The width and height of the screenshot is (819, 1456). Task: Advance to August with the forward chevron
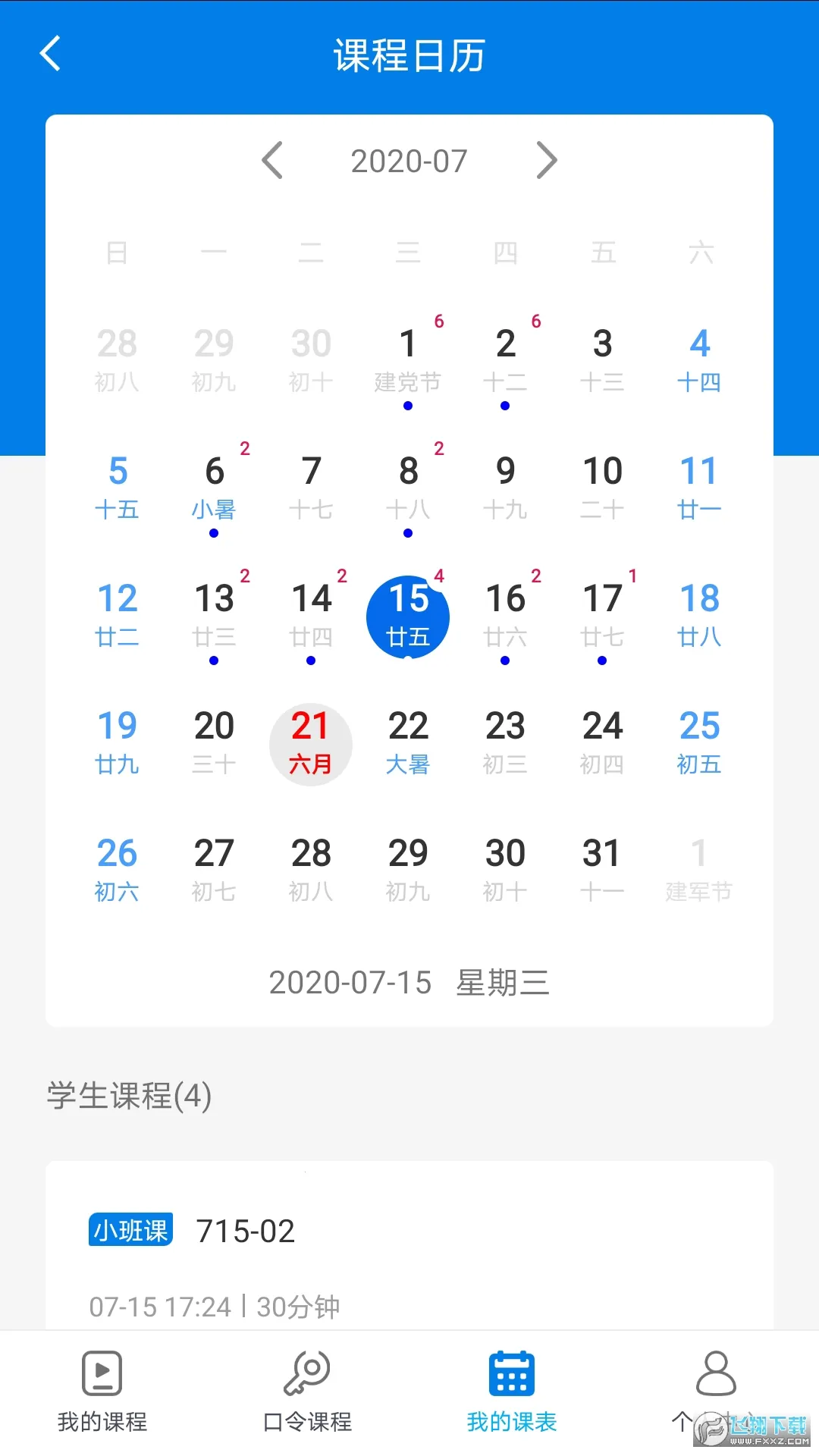(548, 161)
